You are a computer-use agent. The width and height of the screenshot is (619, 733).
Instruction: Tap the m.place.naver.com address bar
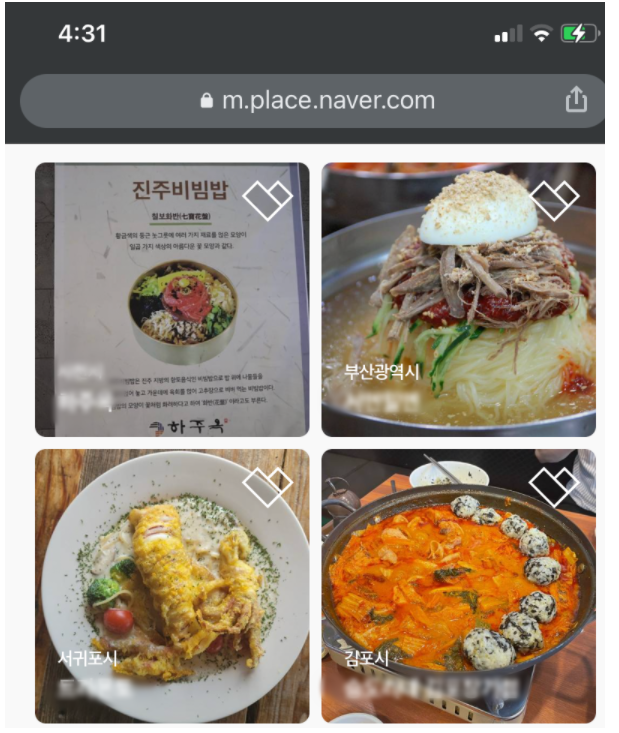316,101
